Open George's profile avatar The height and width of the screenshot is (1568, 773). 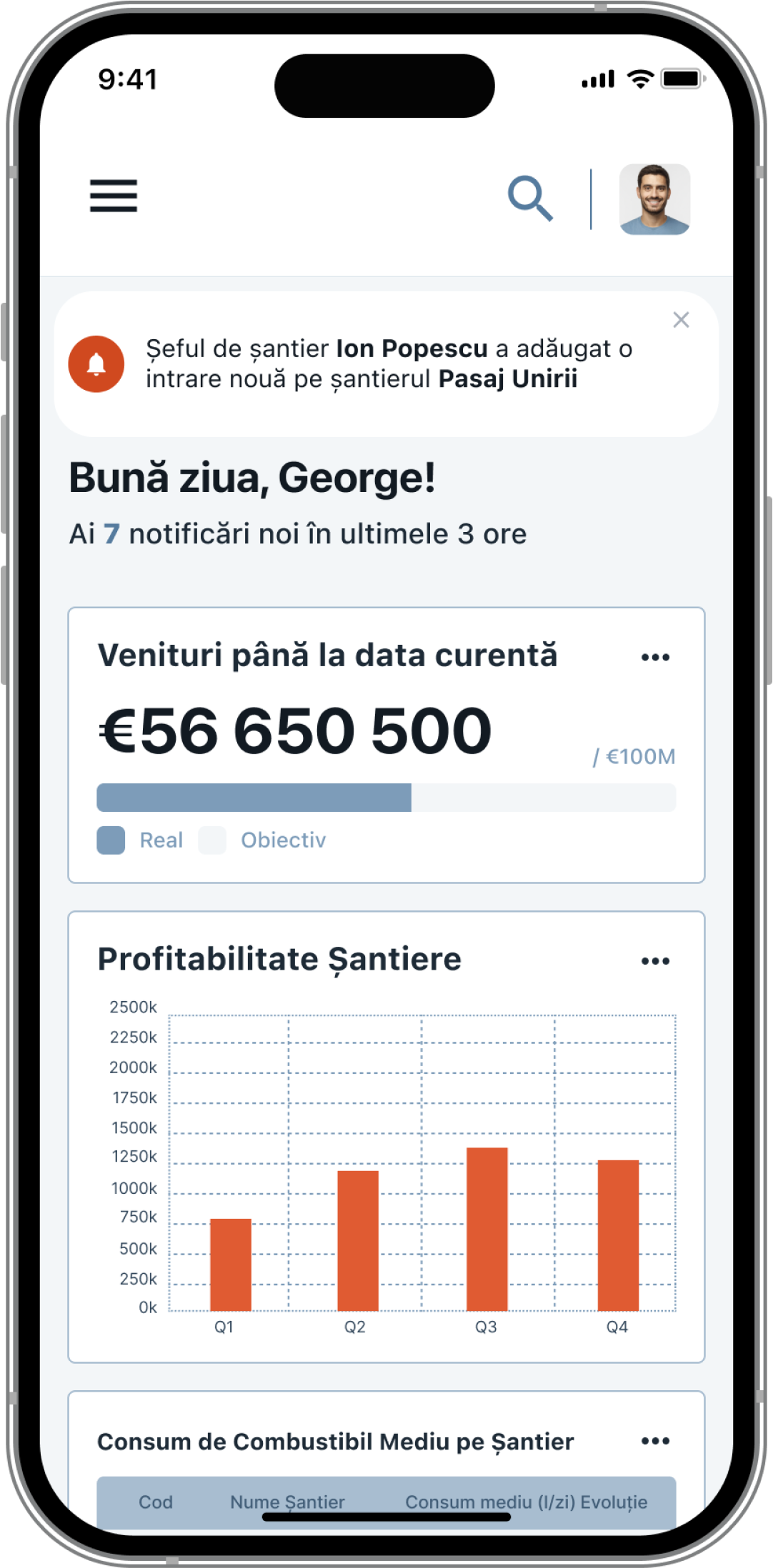(654, 199)
